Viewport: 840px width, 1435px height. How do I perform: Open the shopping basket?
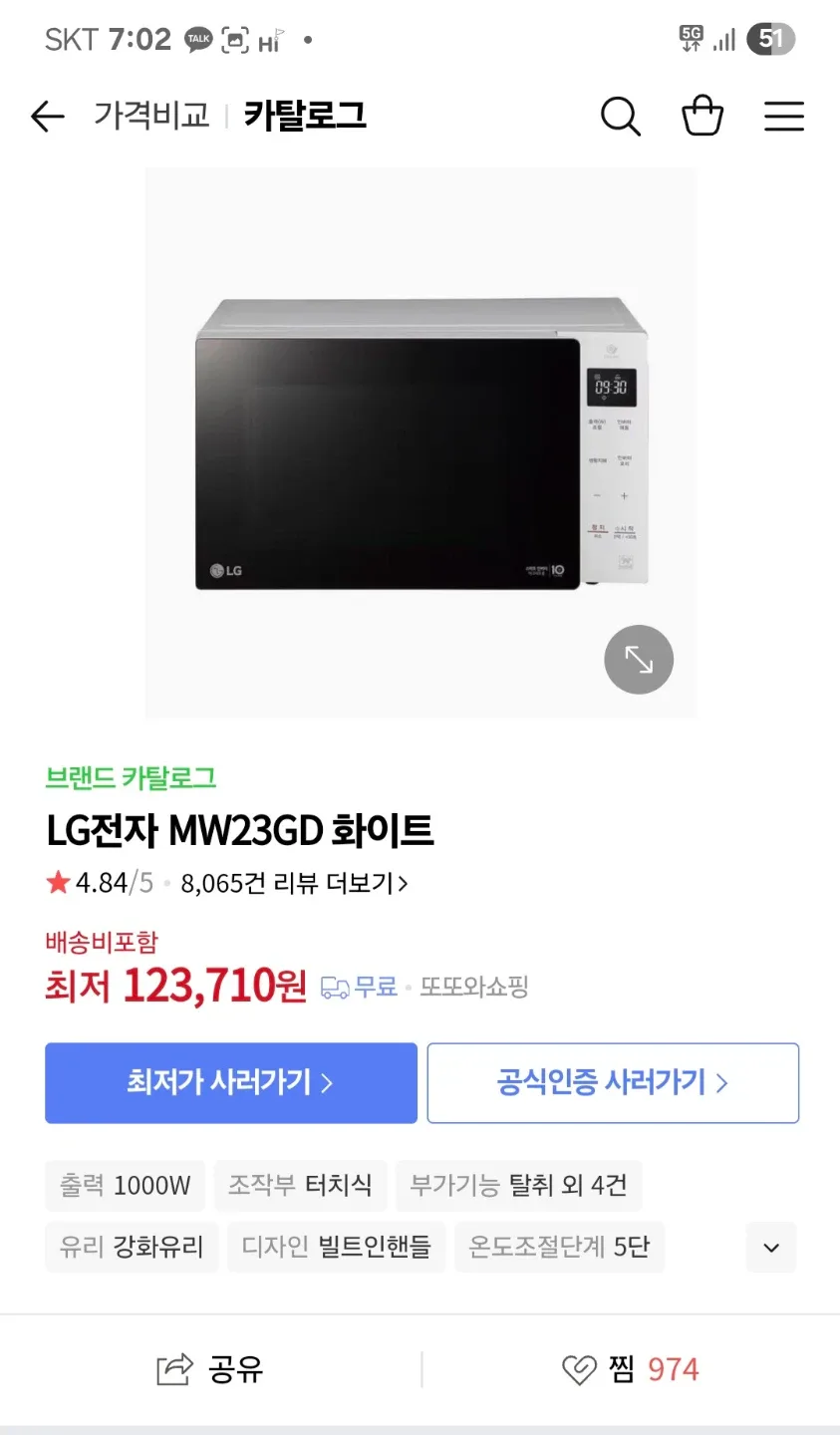[702, 116]
